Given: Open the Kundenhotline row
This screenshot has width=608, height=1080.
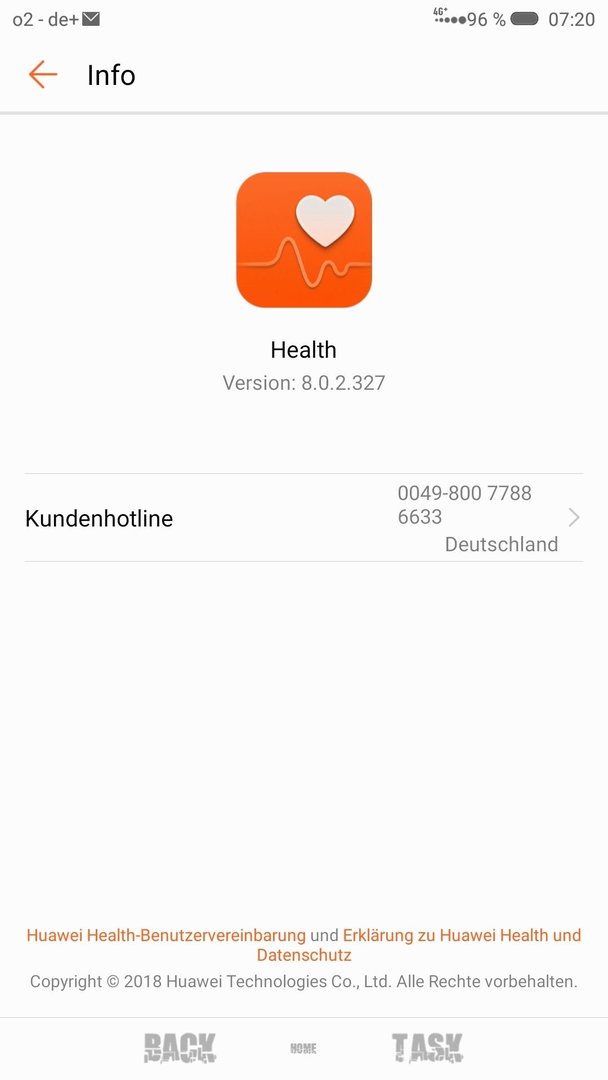Looking at the screenshot, I should 304,518.
